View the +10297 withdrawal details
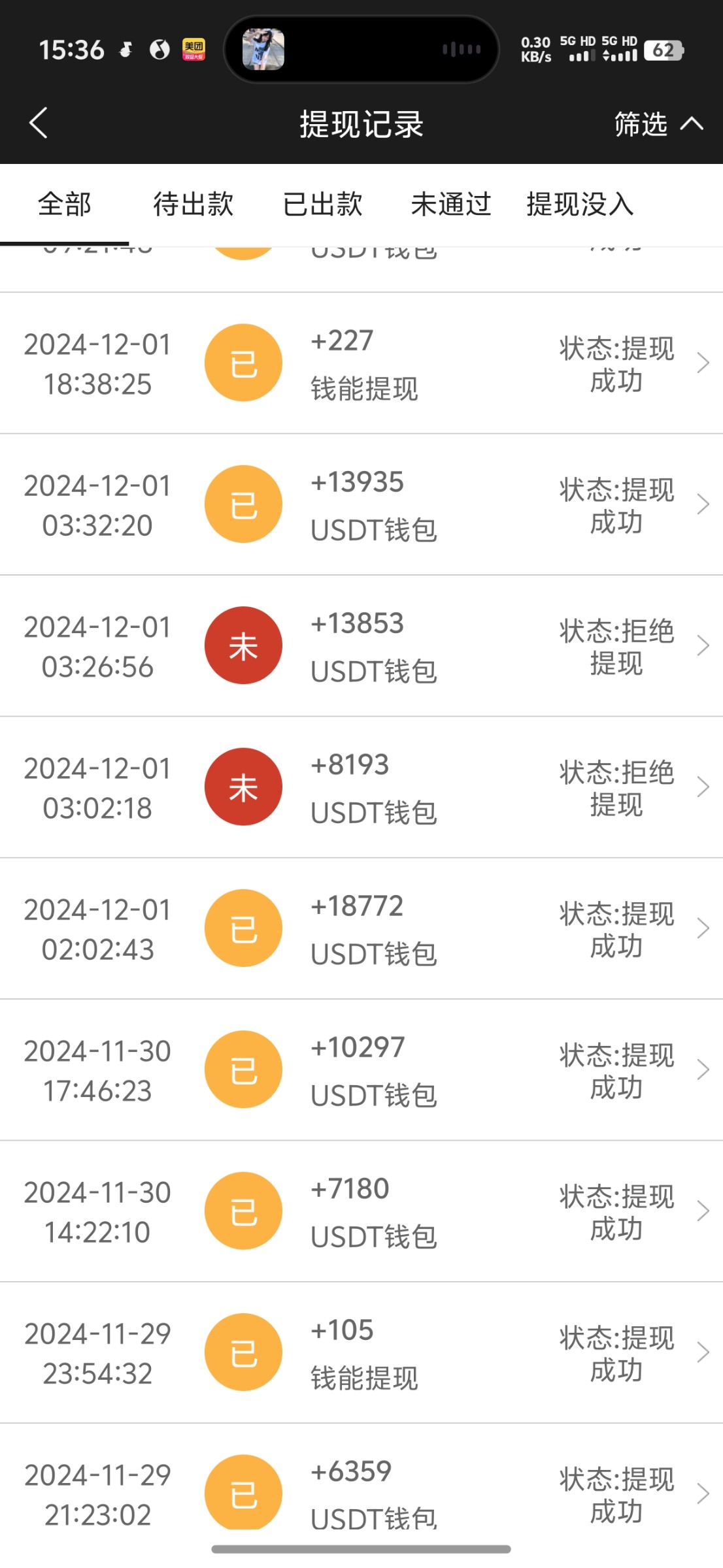 pyautogui.click(x=361, y=1070)
